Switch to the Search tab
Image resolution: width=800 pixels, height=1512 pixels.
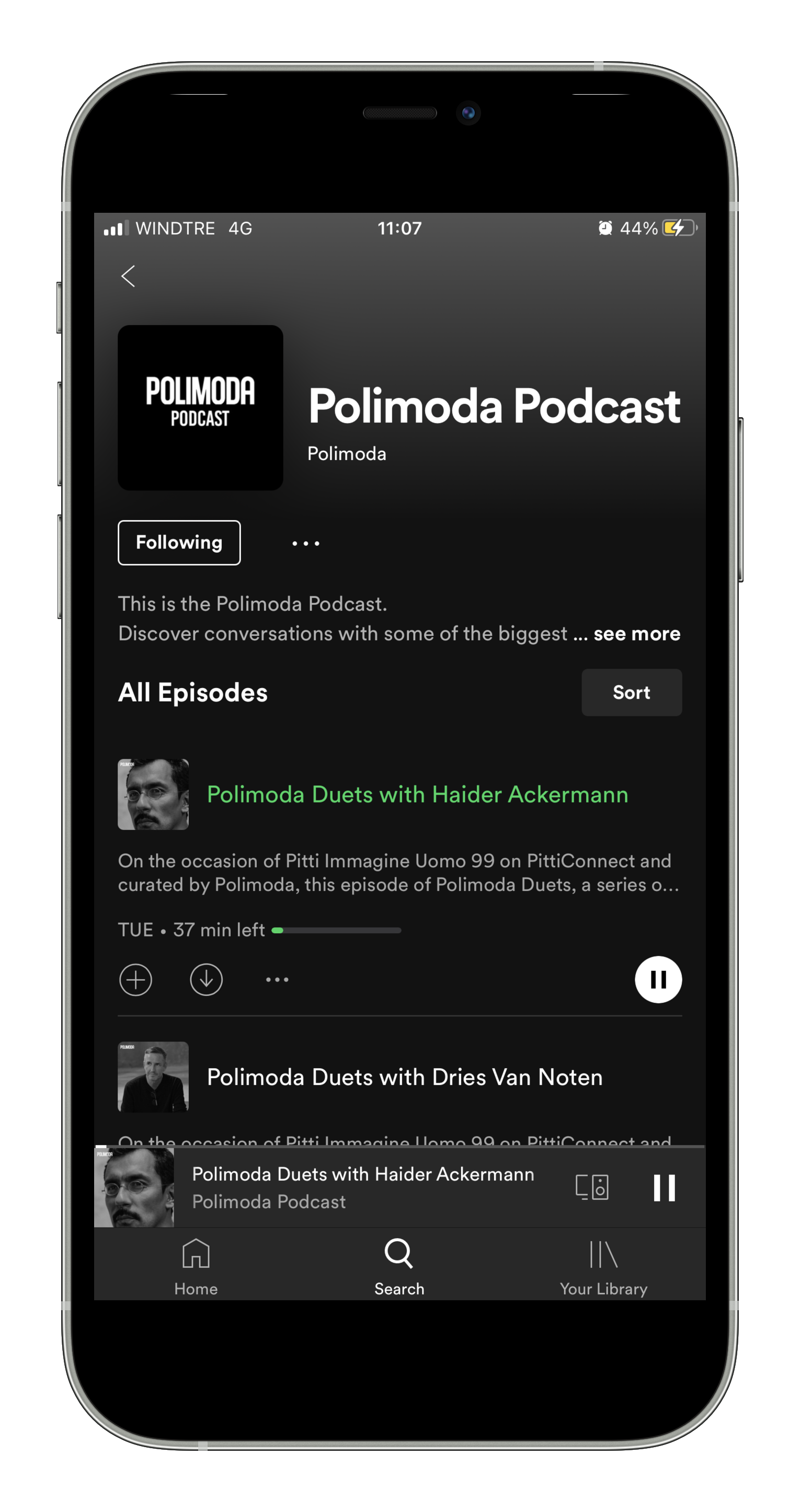click(399, 1267)
